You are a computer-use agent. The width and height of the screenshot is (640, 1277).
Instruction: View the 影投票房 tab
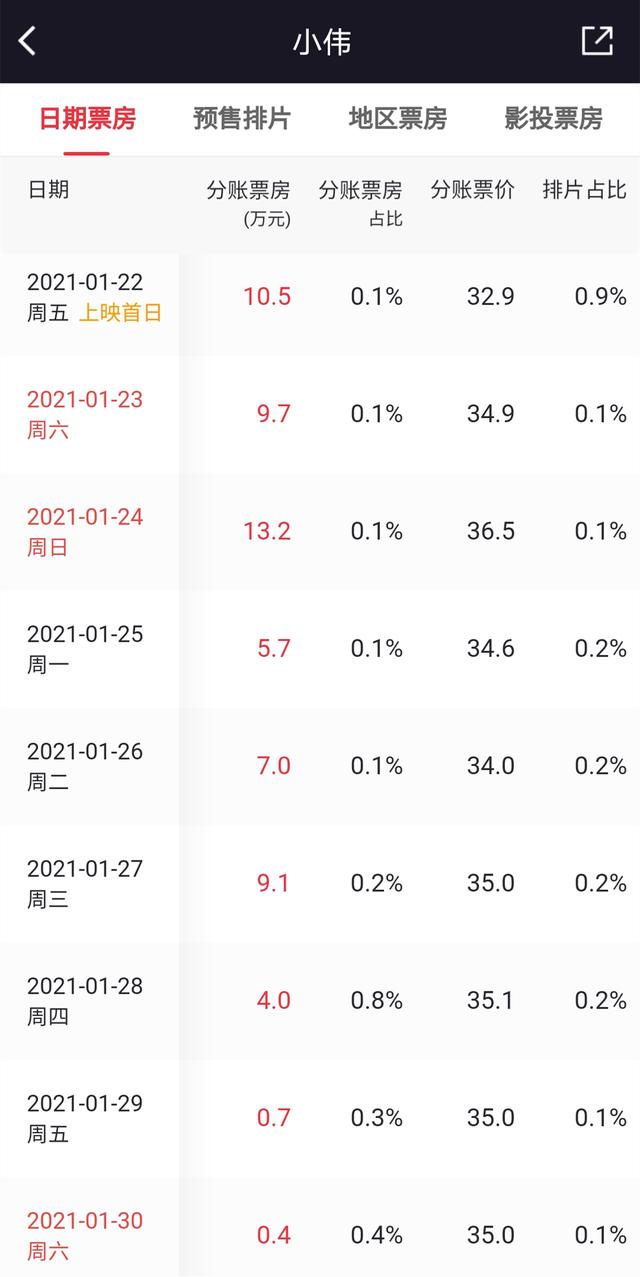click(554, 119)
